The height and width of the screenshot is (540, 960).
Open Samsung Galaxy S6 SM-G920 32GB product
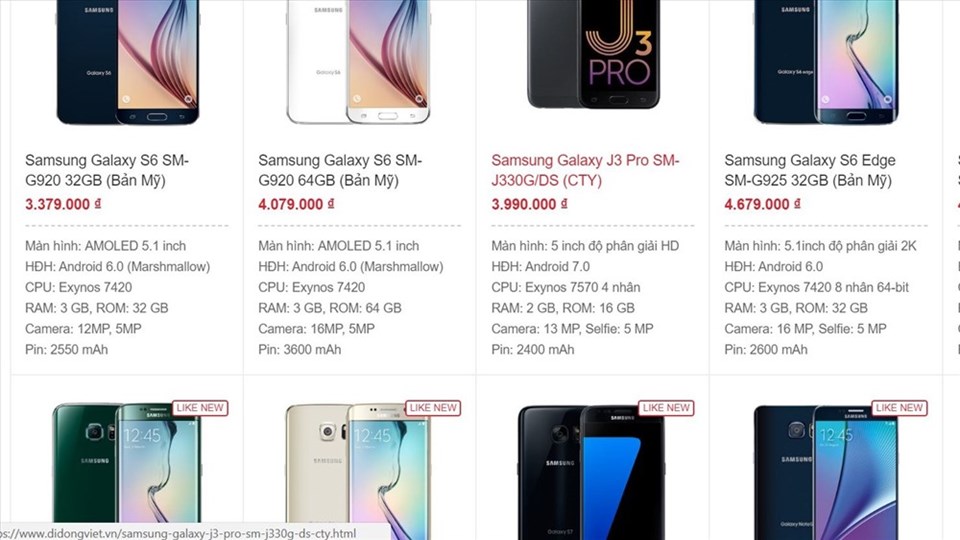click(107, 170)
